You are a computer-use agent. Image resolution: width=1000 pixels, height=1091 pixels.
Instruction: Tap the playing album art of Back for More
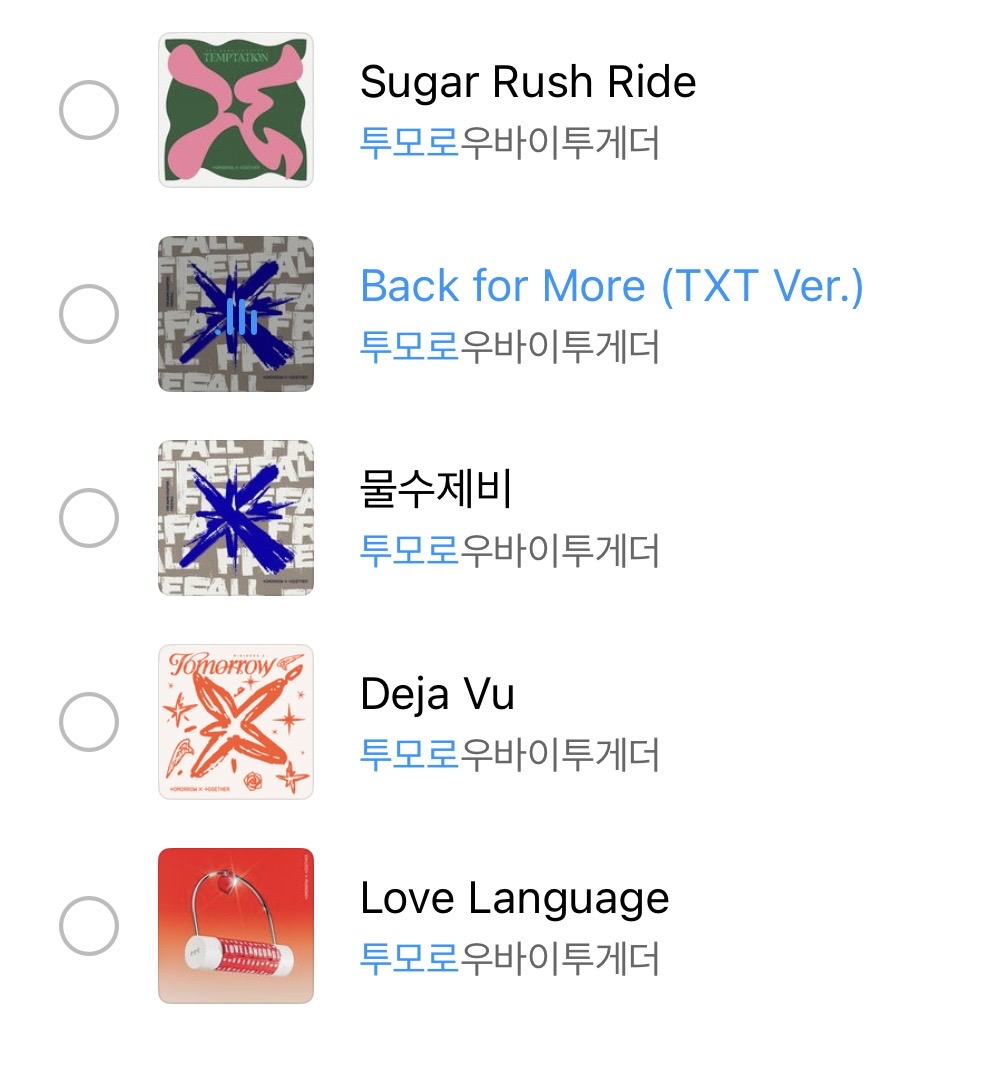[x=236, y=314]
